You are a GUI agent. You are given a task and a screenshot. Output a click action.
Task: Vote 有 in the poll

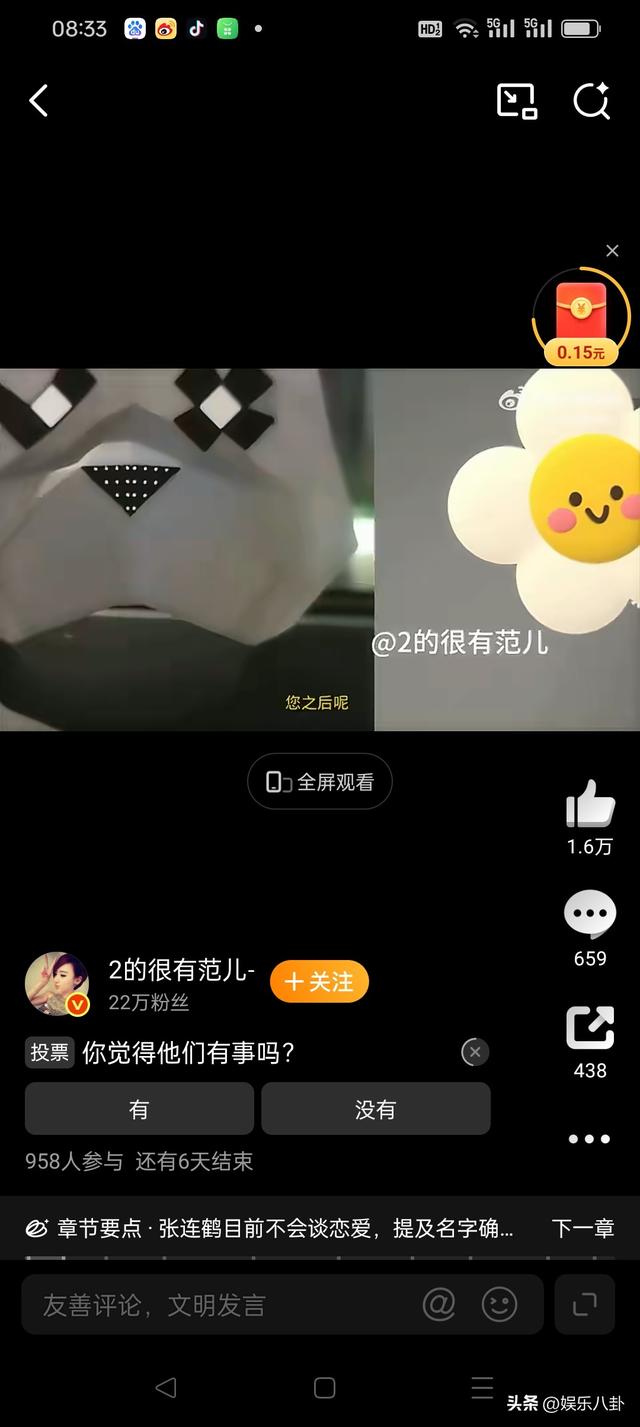tap(139, 1109)
